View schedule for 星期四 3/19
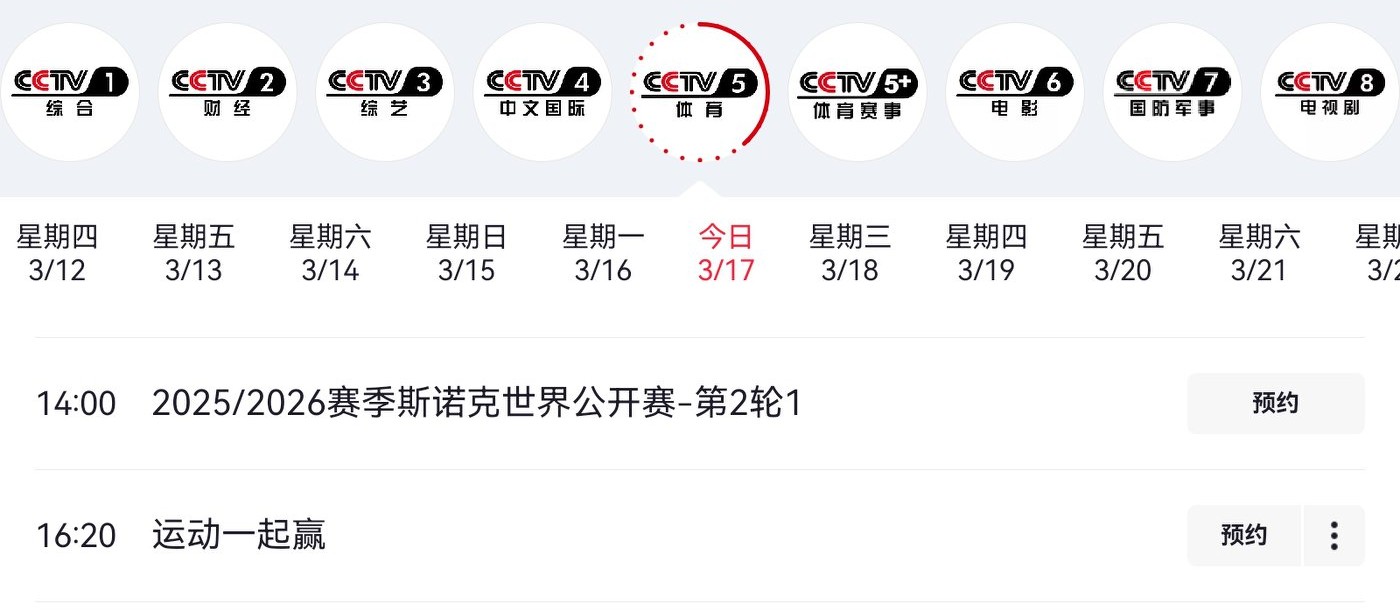This screenshot has height=611, width=1400. [986, 253]
